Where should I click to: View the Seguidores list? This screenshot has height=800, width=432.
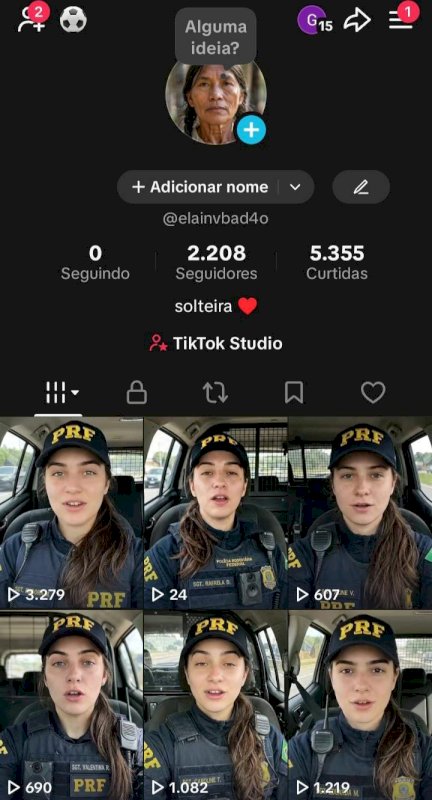pos(216,262)
